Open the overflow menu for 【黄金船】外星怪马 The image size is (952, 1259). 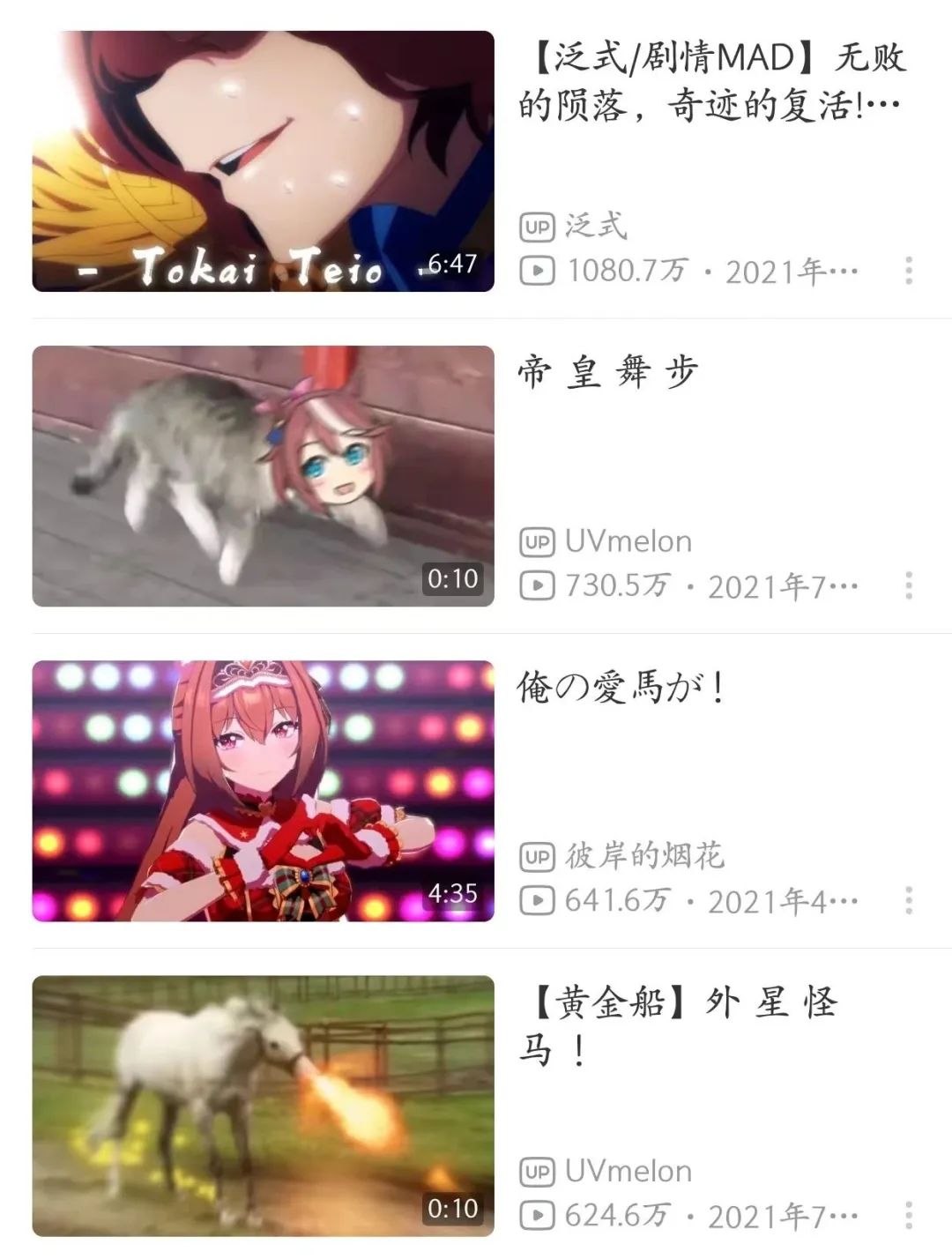[909, 1216]
